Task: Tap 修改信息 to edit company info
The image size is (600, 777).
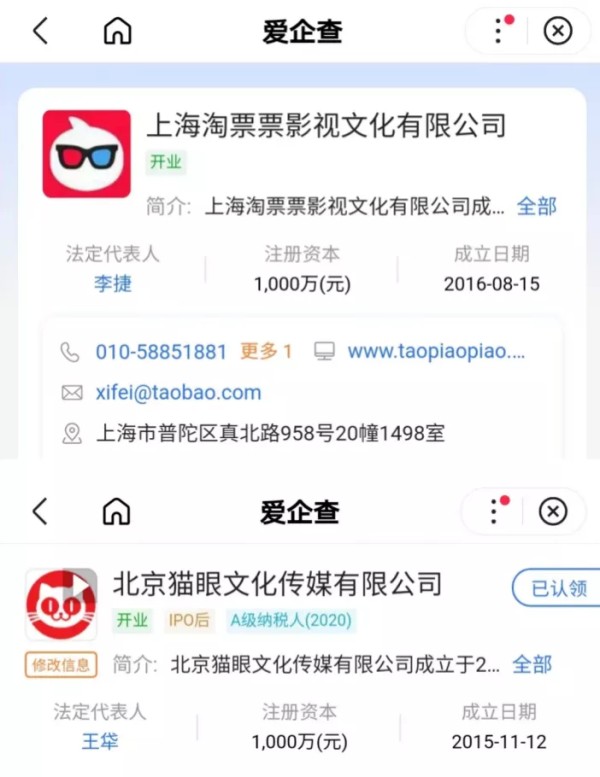Action: click(61, 664)
